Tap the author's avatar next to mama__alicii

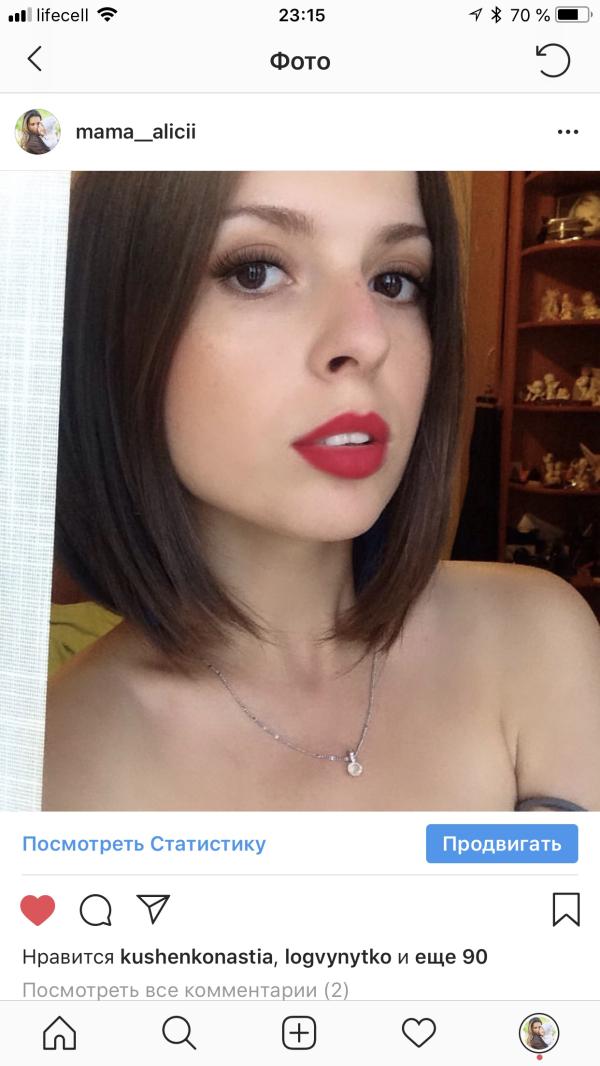38,132
